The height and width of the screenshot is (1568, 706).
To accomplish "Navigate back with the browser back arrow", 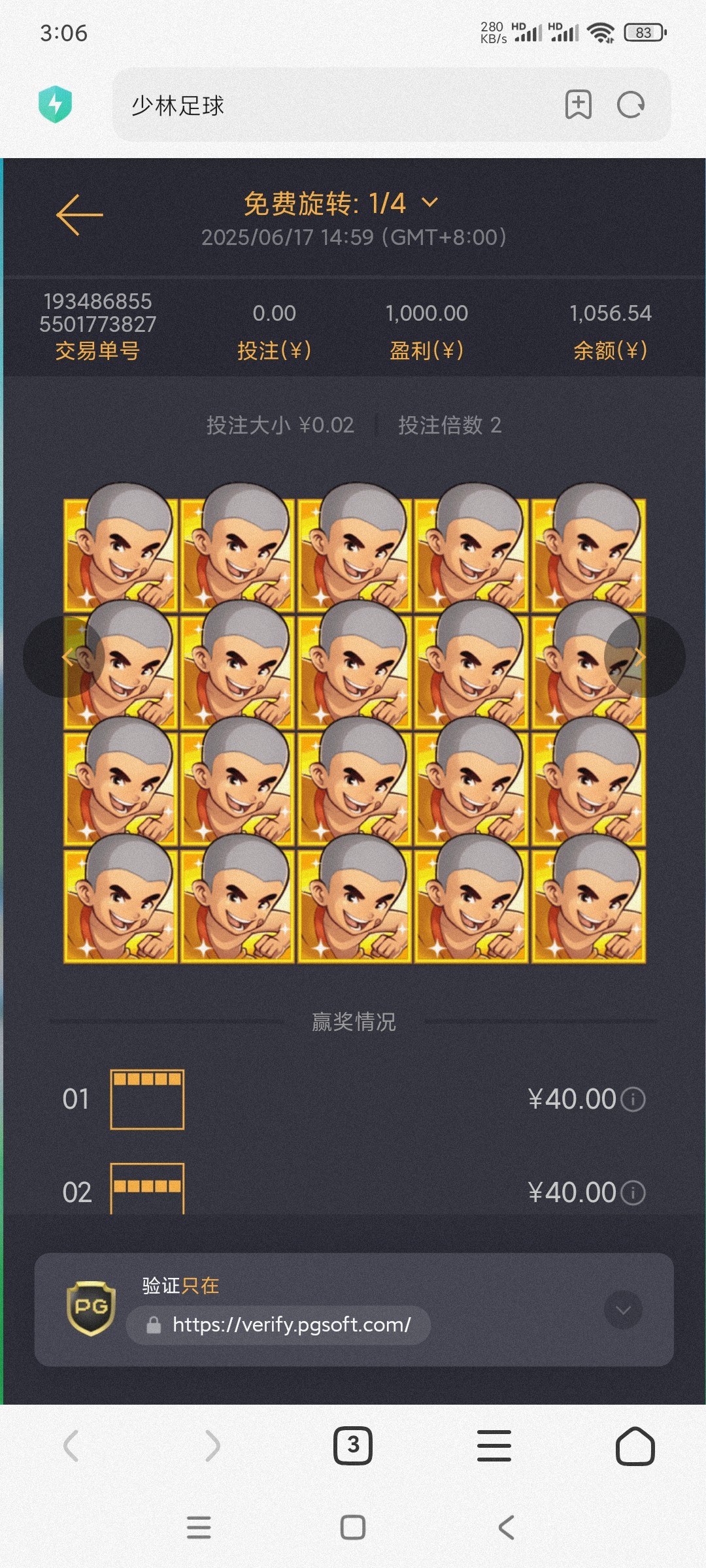I will click(71, 1446).
